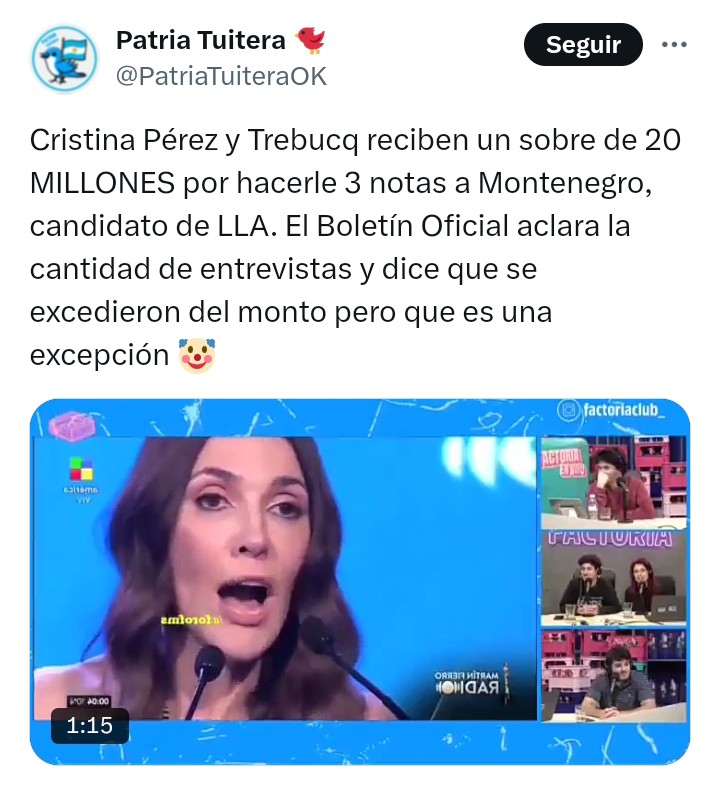Image resolution: width=720 pixels, height=785 pixels.
Task: Open Patria Tuitera's profile avatar
Action: (63, 58)
